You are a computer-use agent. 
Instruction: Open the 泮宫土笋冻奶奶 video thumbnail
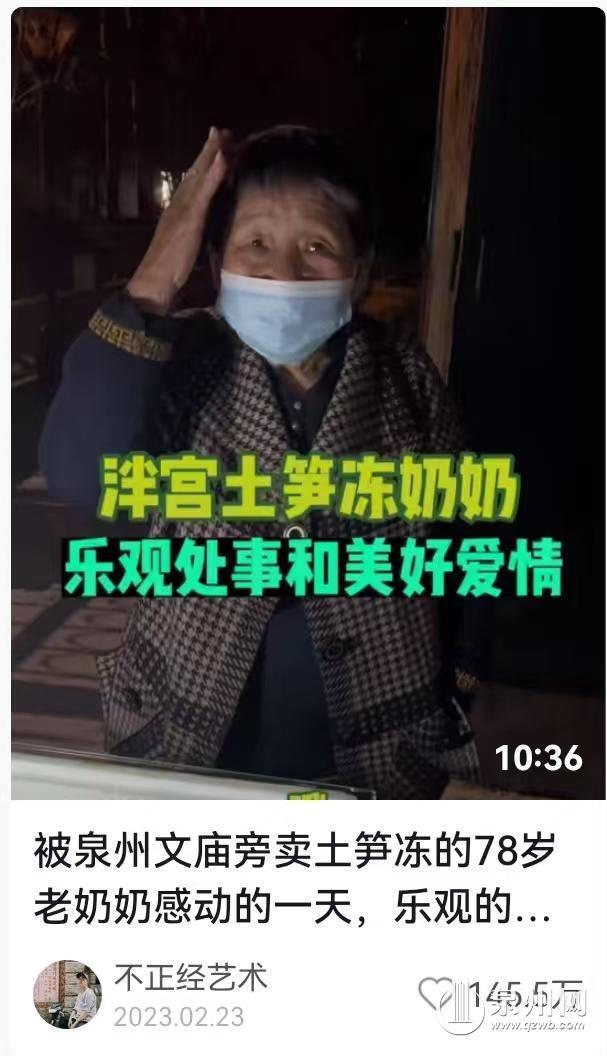[303, 400]
